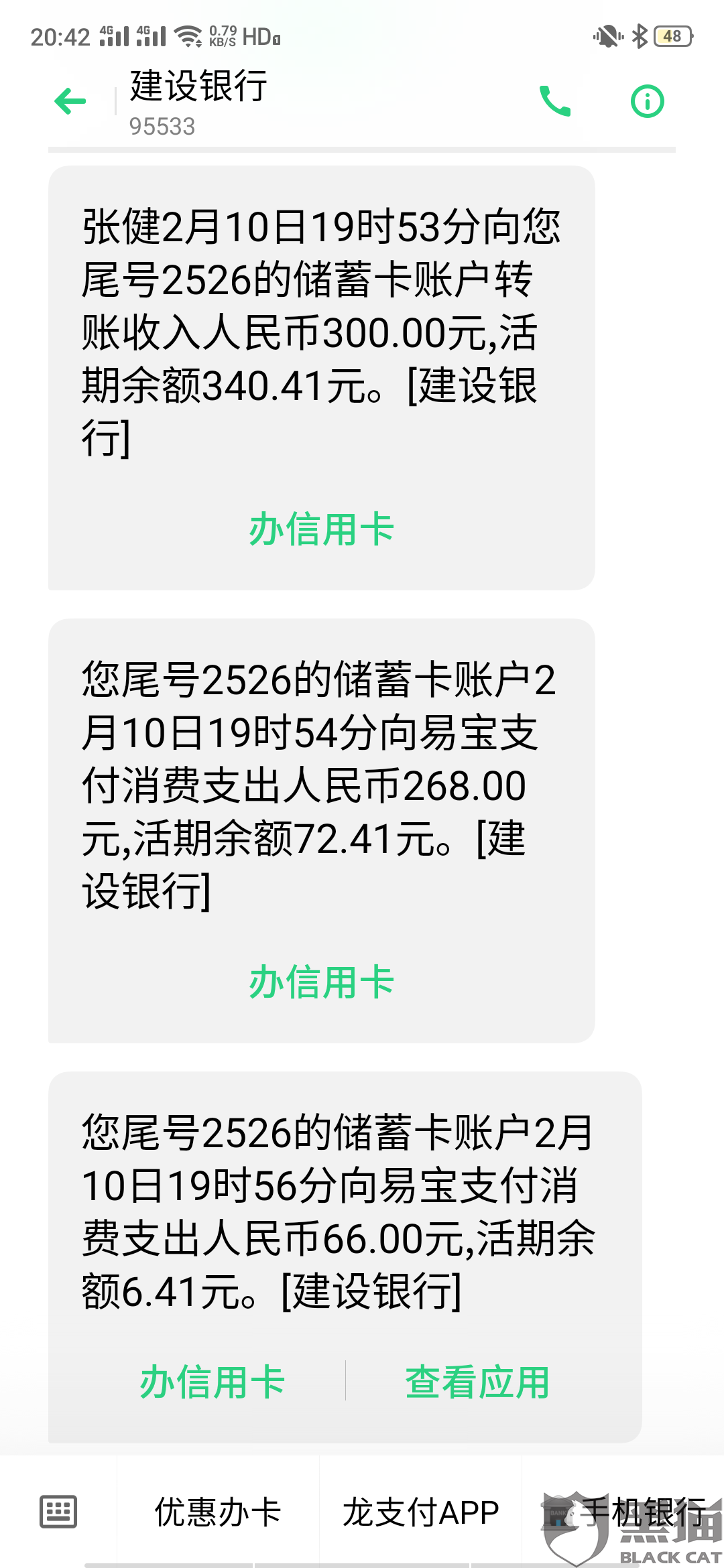The width and height of the screenshot is (724, 1568).
Task: Call 建设银行 with the phone icon
Action: click(555, 101)
